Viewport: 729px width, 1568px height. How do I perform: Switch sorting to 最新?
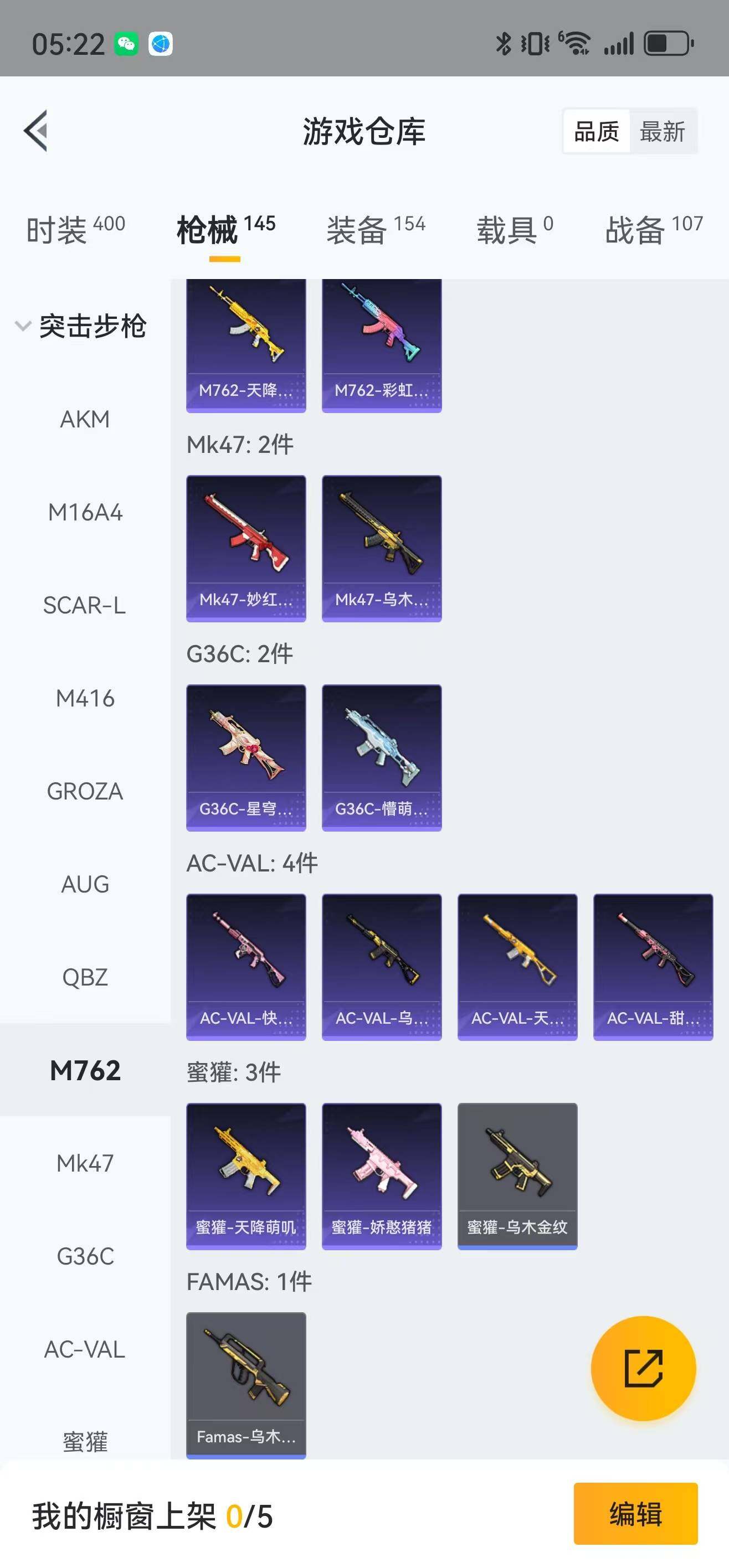coord(662,131)
